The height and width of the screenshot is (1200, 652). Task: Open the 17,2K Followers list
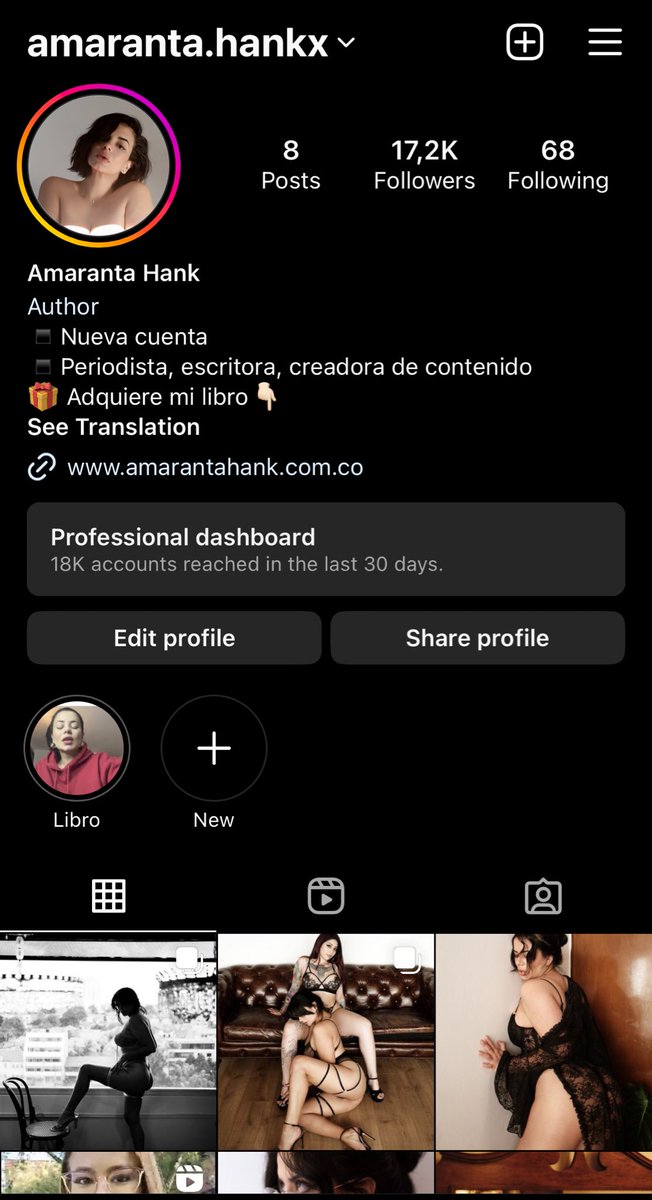(x=424, y=165)
